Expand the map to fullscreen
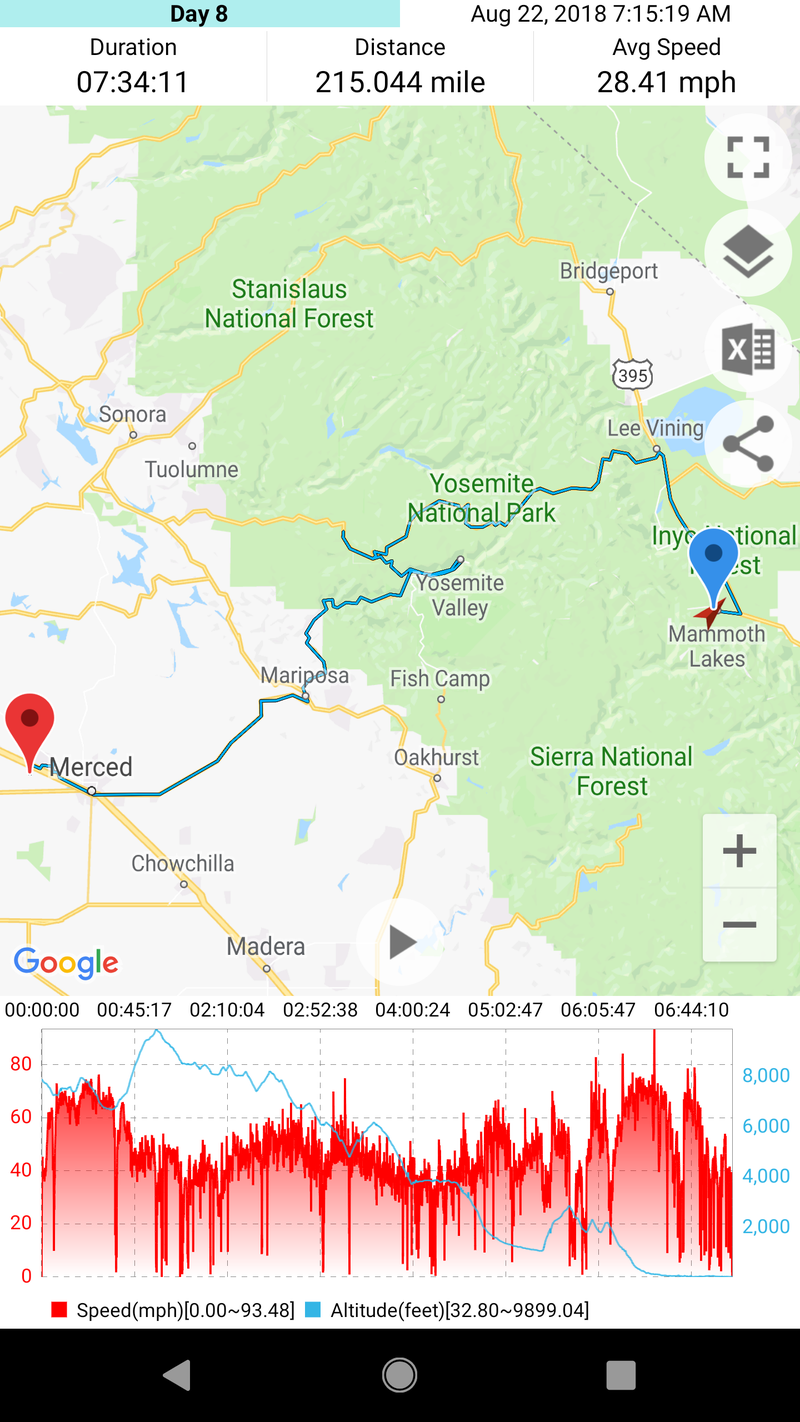The image size is (800, 1422). (748, 157)
